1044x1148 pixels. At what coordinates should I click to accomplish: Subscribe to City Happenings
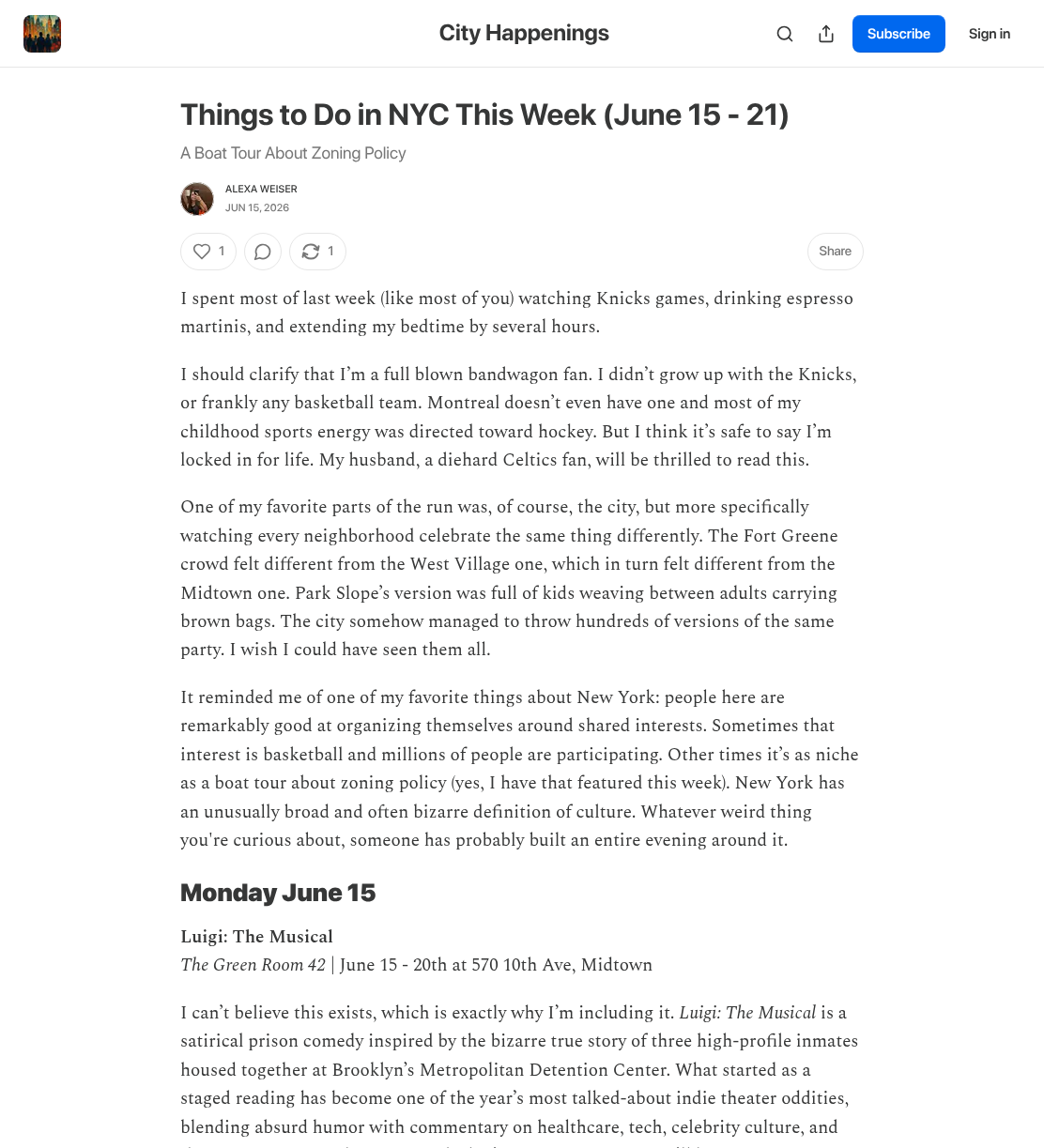click(898, 34)
